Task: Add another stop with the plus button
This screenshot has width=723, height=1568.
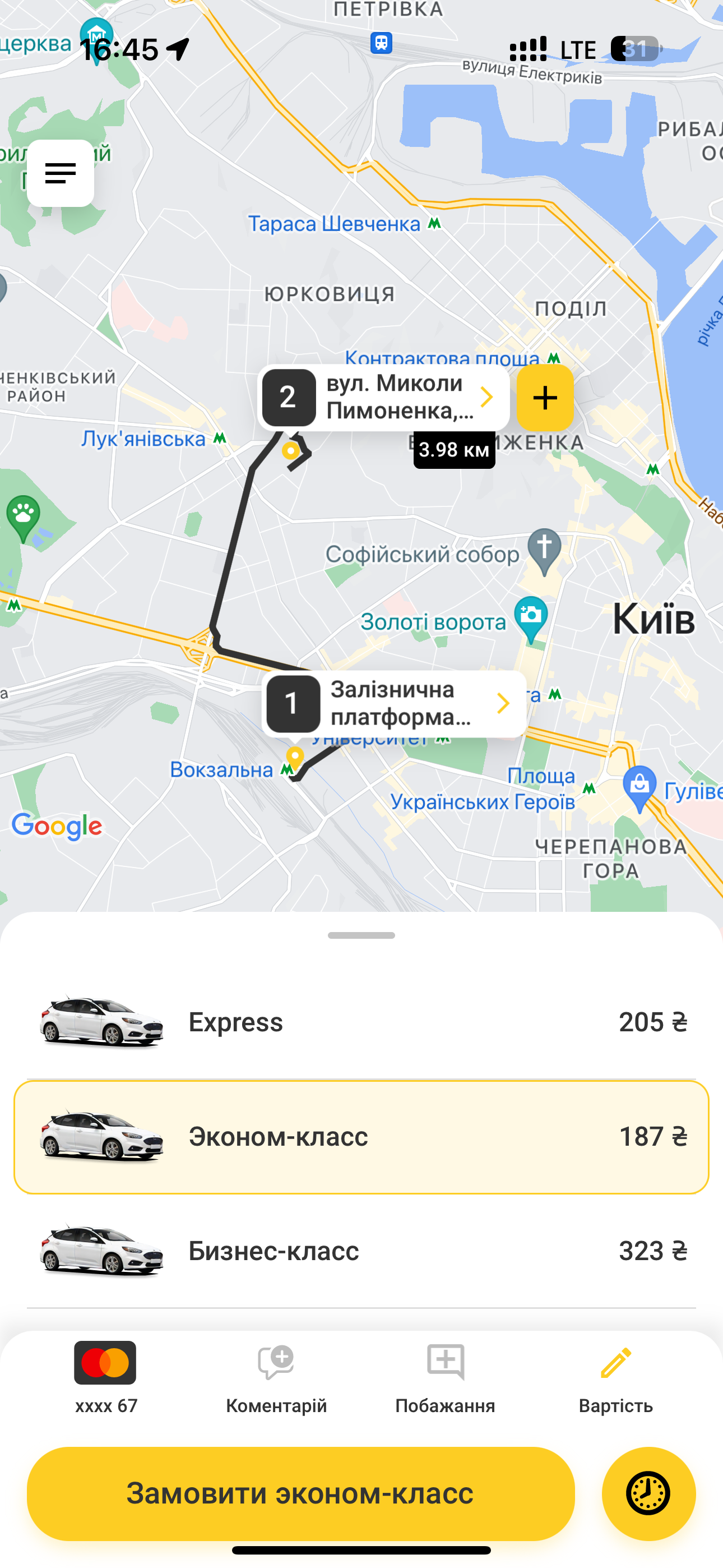Action: [x=545, y=398]
